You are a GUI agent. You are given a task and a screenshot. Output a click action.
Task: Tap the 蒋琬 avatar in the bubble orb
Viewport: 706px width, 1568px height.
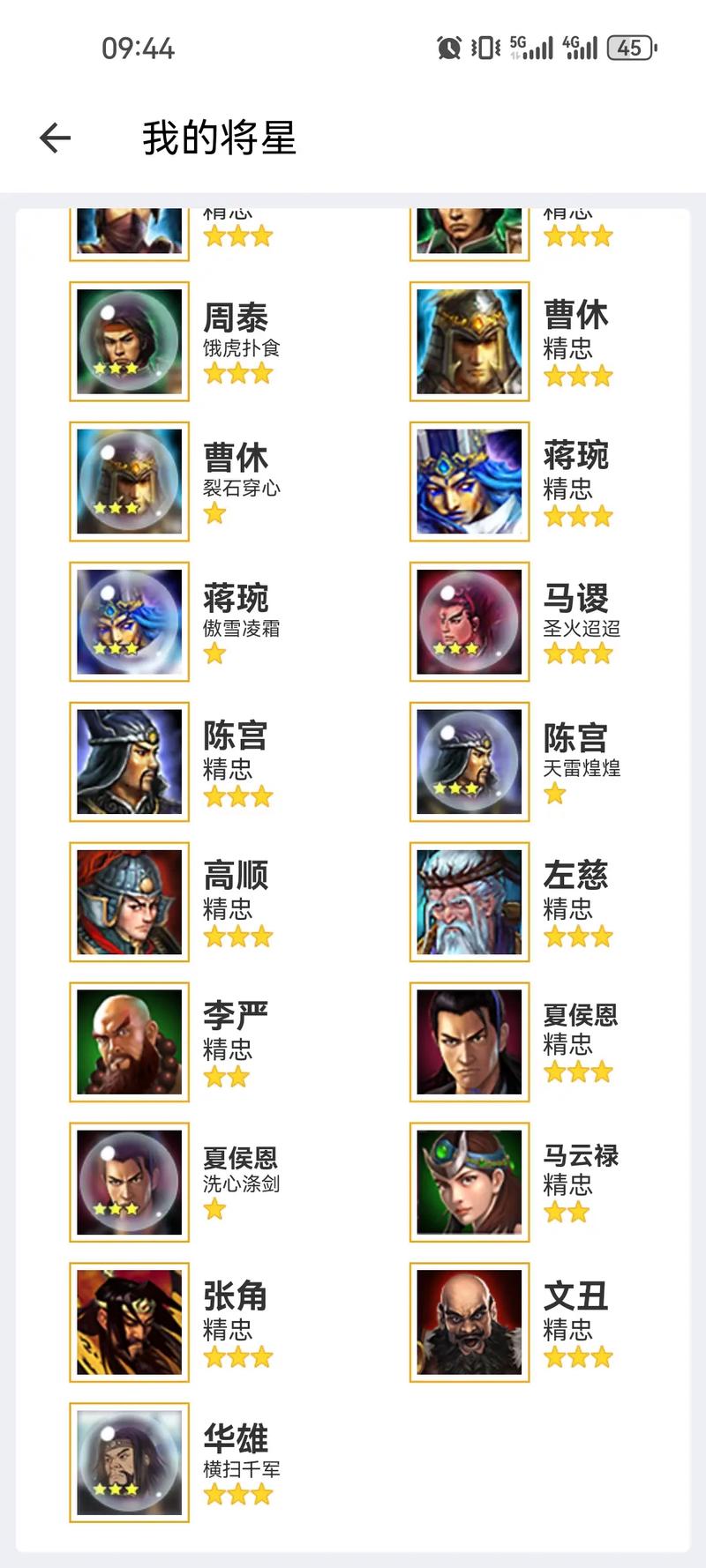point(128,621)
